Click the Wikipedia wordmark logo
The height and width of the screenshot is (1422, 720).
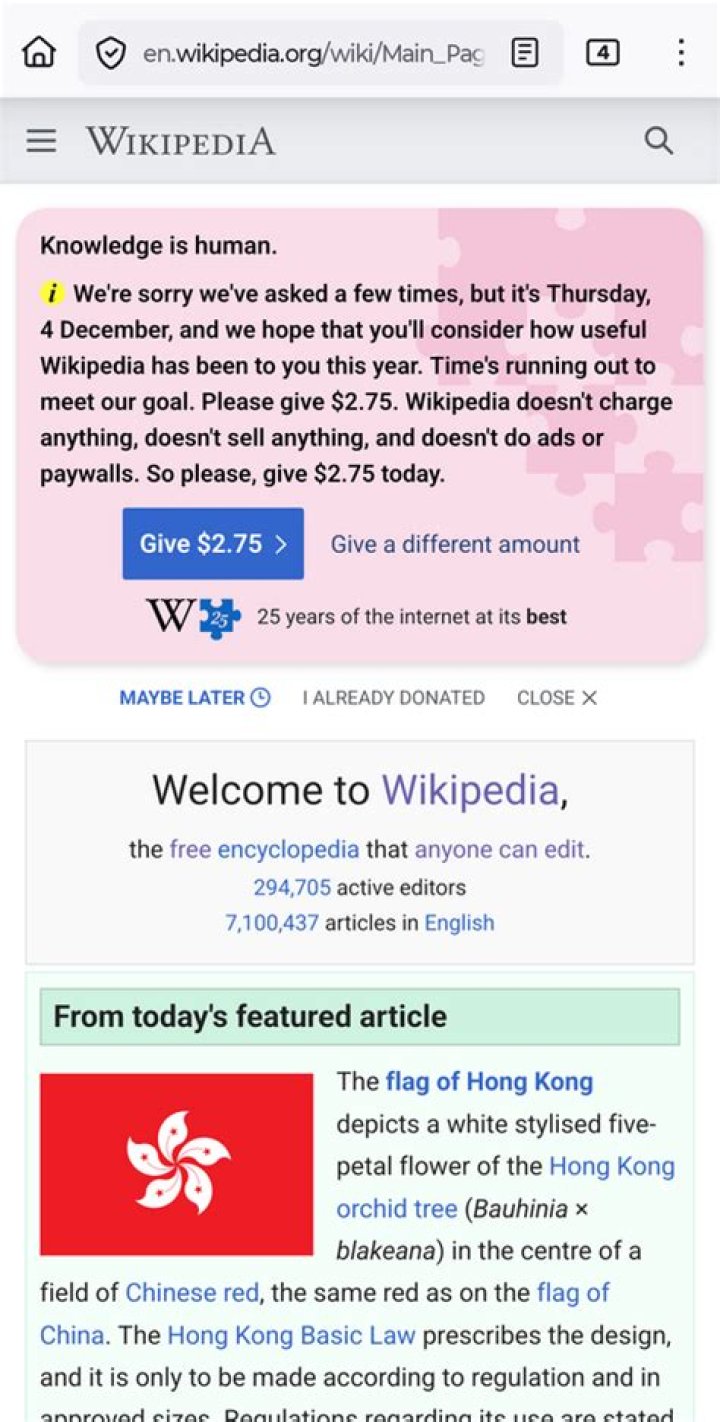coord(180,140)
